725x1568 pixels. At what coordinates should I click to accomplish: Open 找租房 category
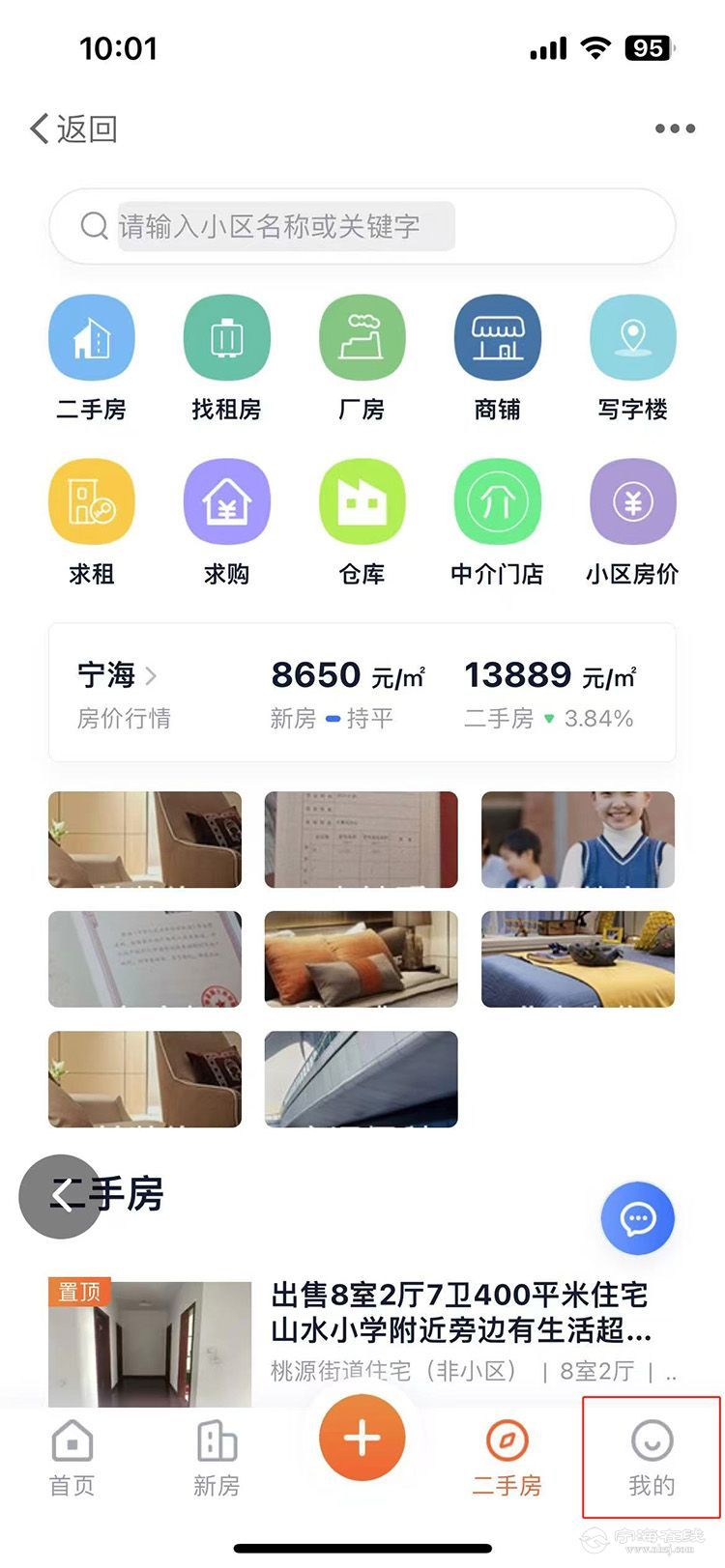[226, 340]
